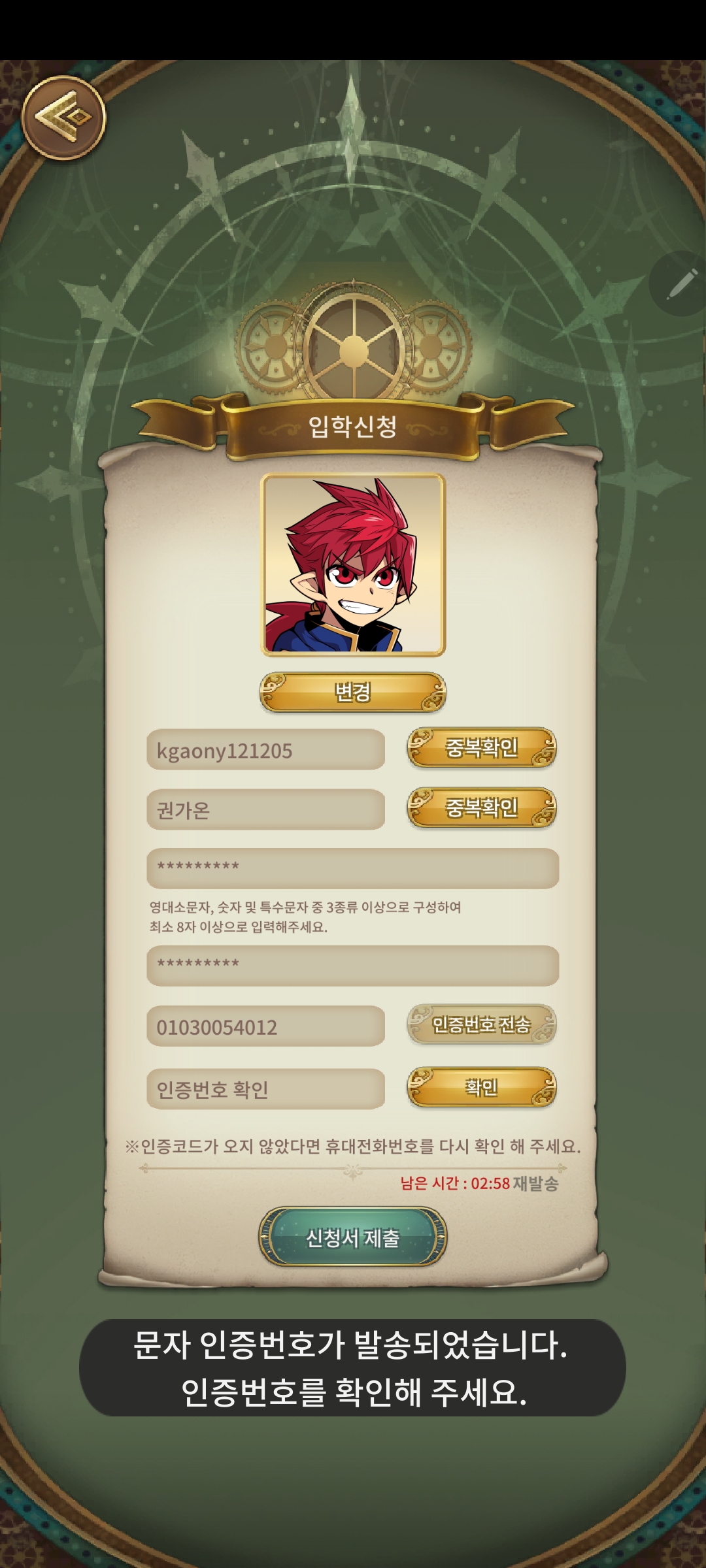The width and height of the screenshot is (706, 1568).
Task: Focus the 인증번호 확인 code field
Action: 265,1089
